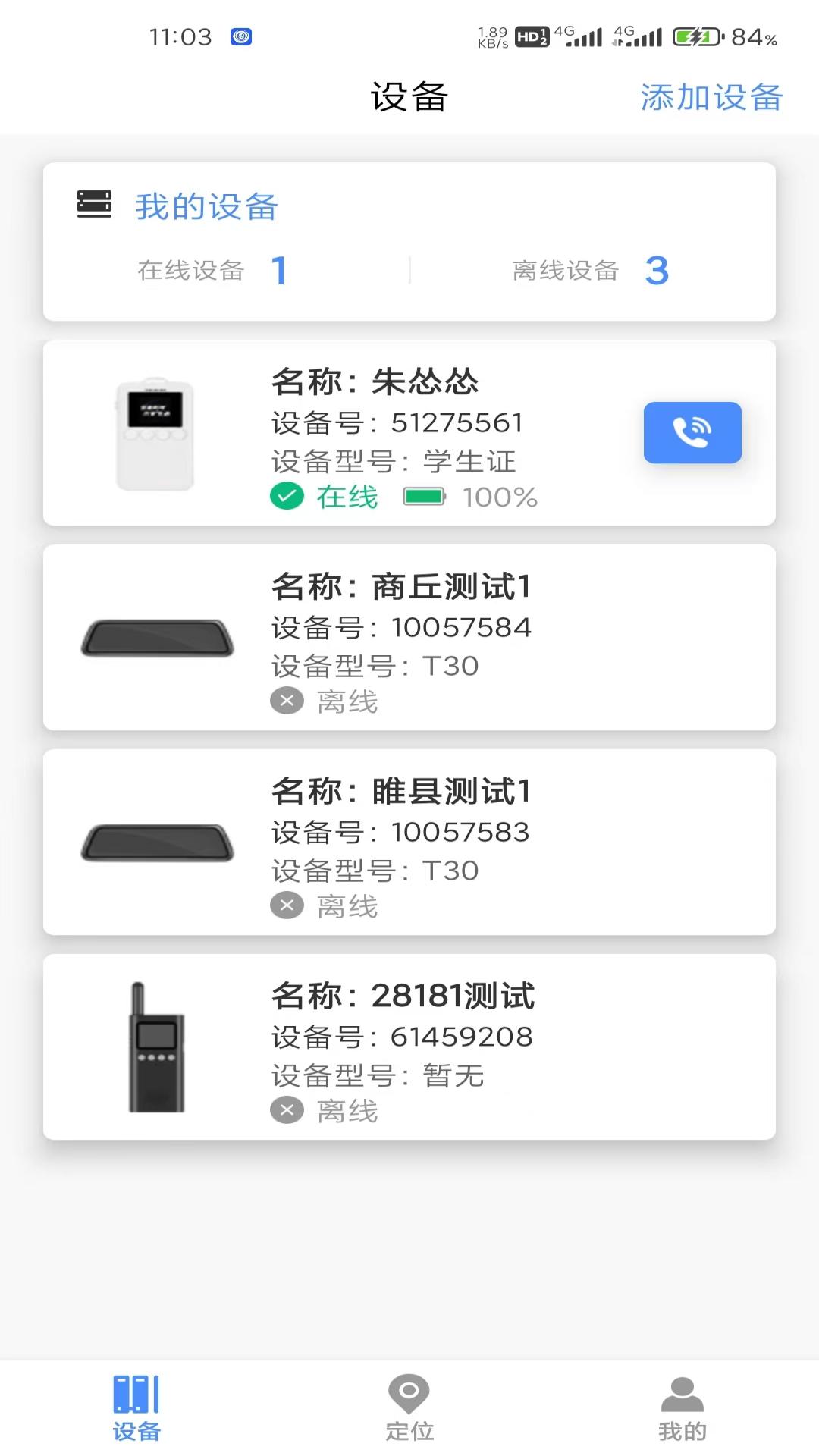View the 28181测试 device card
The height and width of the screenshot is (1456, 819).
pos(409,1047)
